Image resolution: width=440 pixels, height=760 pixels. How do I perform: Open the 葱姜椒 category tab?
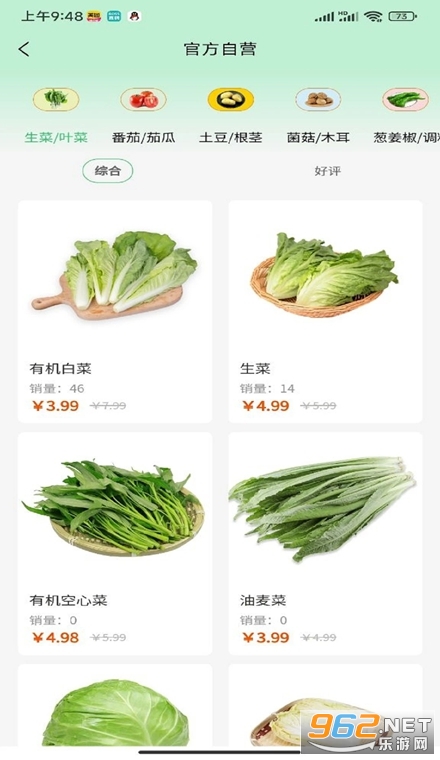(x=406, y=115)
